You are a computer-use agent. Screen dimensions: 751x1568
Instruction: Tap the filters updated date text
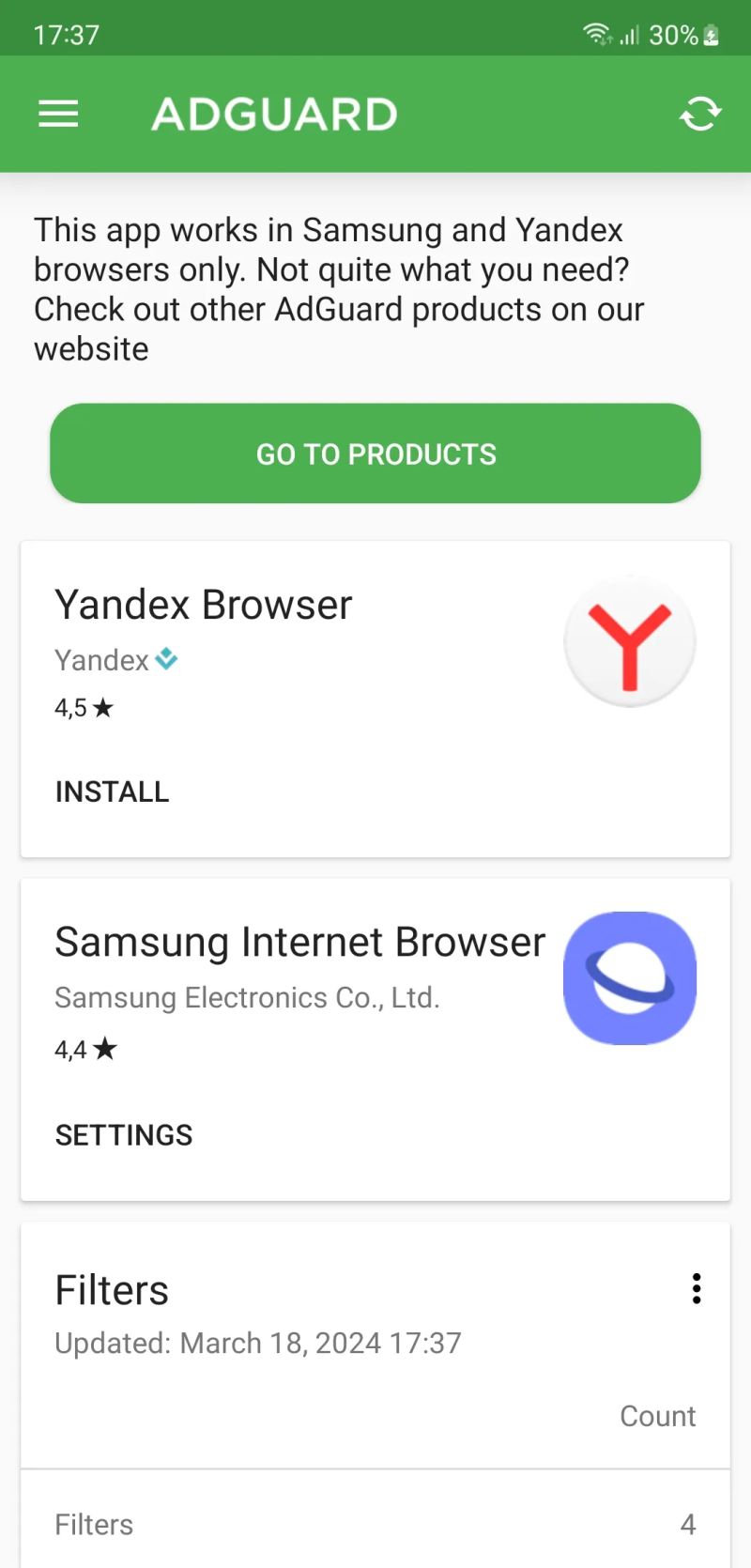pos(257,1343)
